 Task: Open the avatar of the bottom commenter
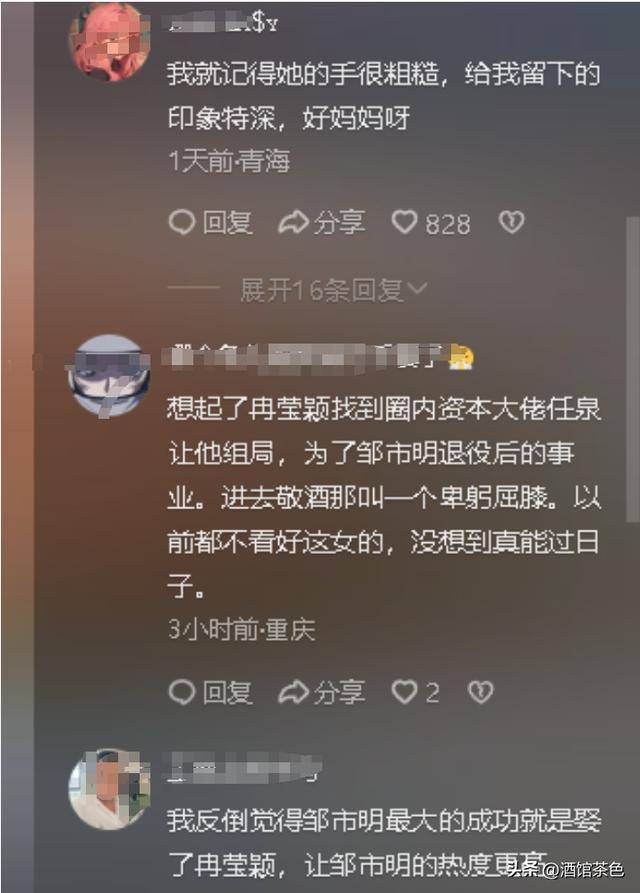[x=108, y=789]
